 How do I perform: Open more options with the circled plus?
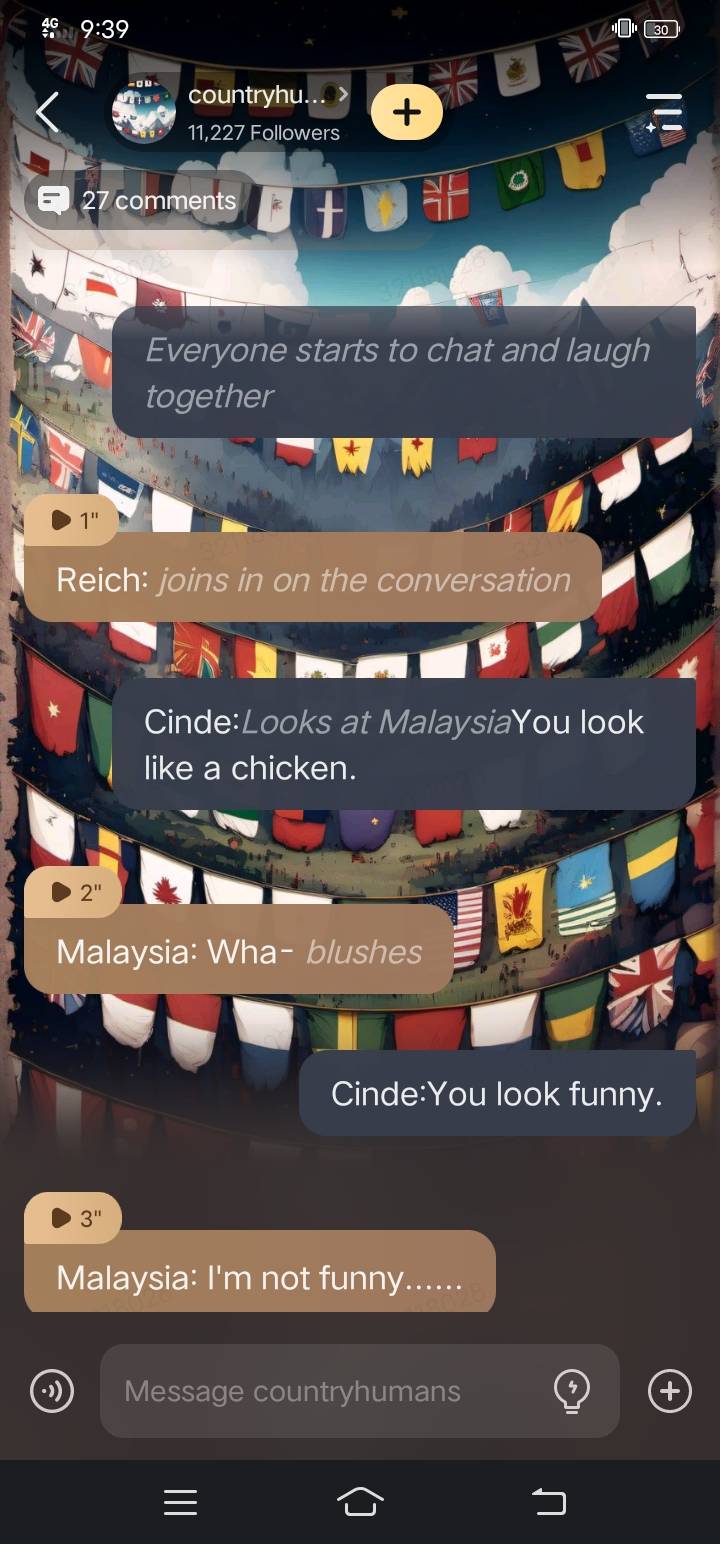[x=670, y=1391]
